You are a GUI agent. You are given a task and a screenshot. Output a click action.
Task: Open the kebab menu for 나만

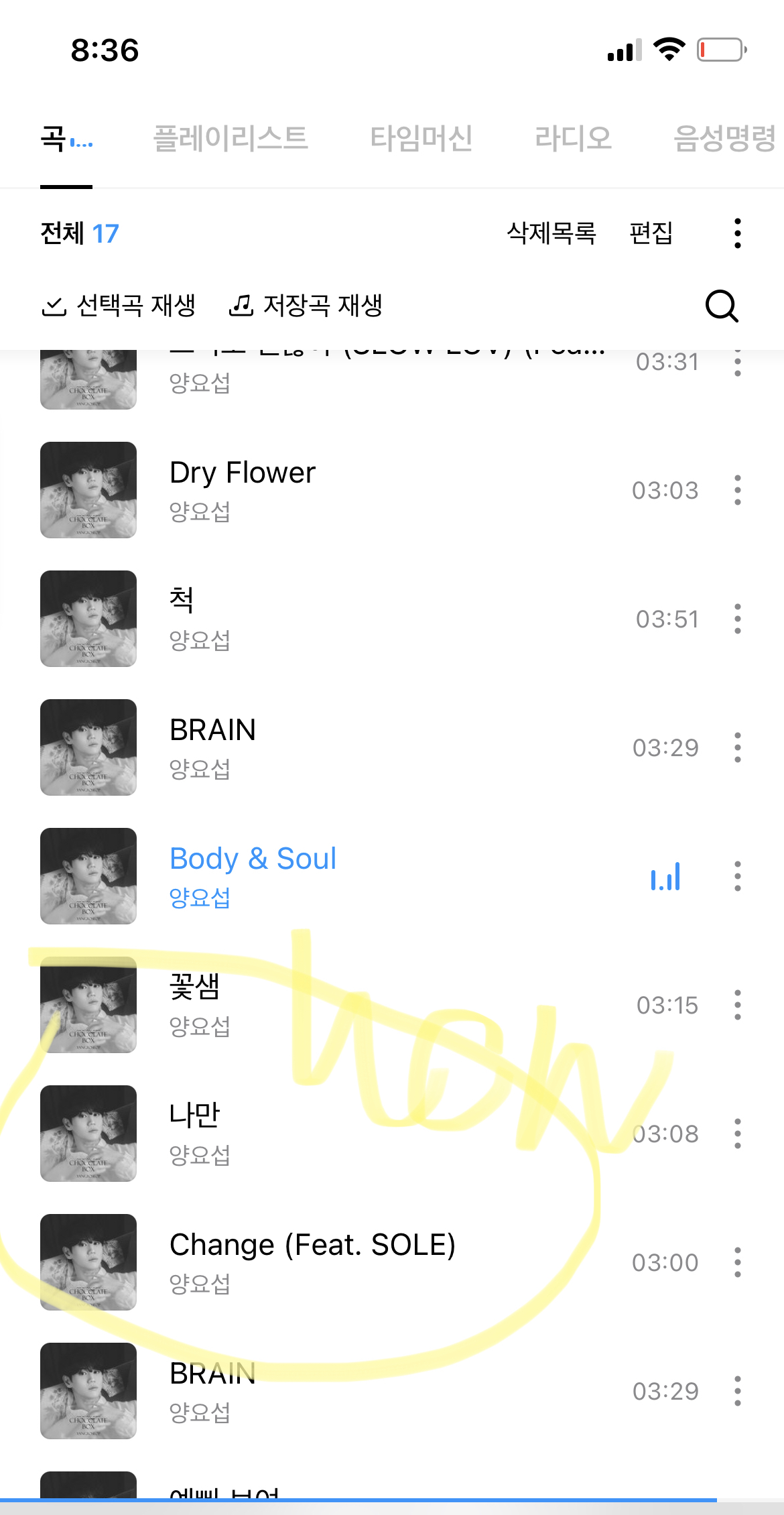(x=737, y=1134)
